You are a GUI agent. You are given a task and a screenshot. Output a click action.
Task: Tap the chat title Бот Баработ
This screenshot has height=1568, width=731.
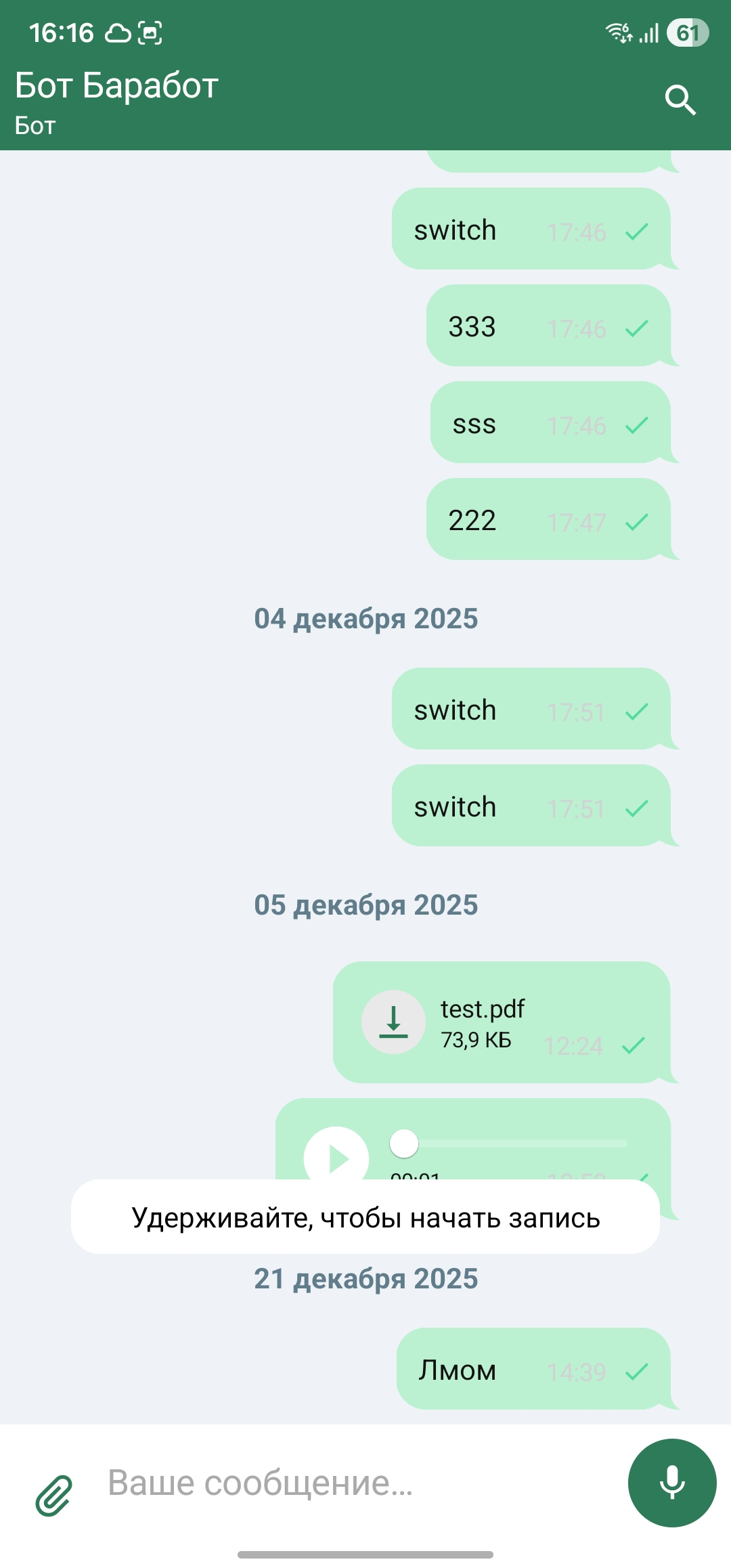coord(116,84)
